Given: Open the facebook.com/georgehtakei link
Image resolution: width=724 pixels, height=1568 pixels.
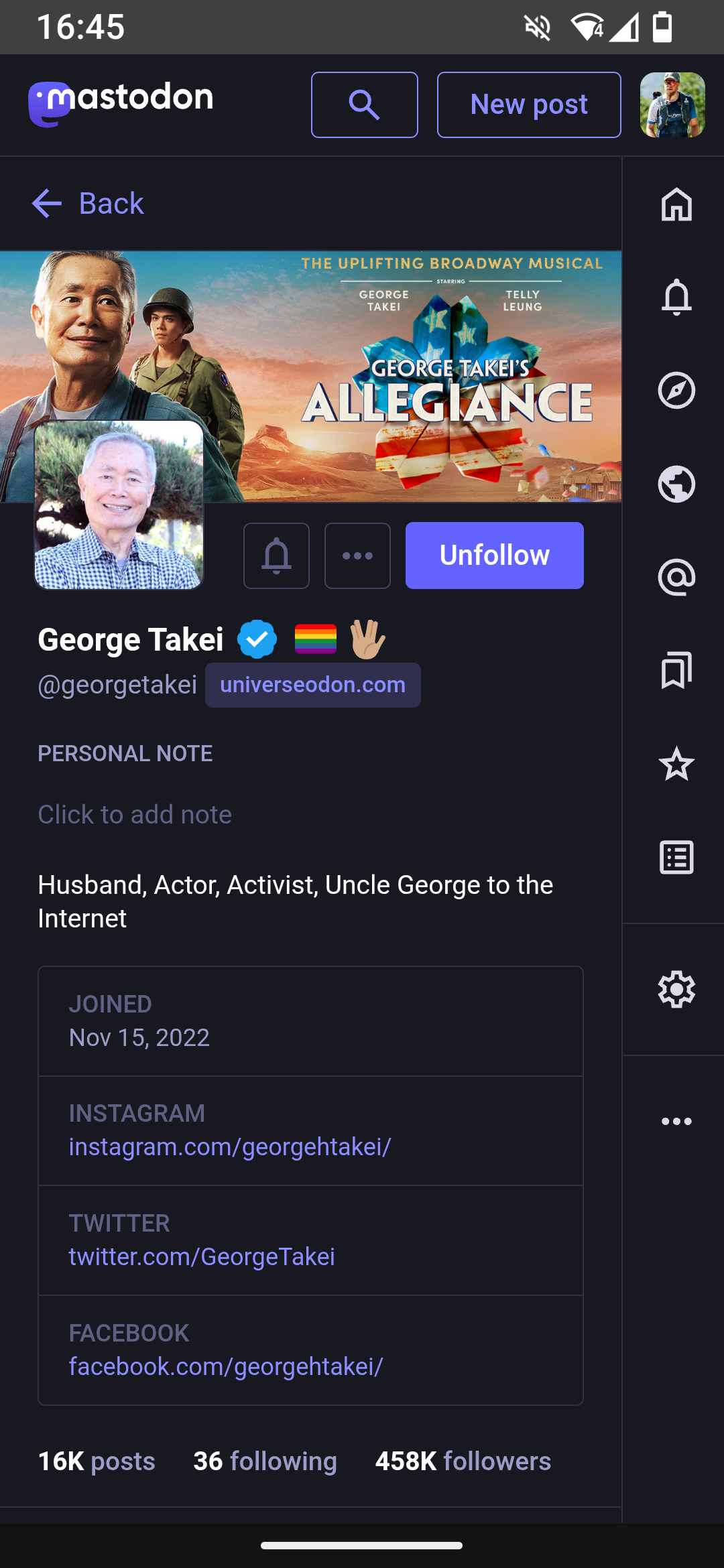Looking at the screenshot, I should click(226, 1366).
